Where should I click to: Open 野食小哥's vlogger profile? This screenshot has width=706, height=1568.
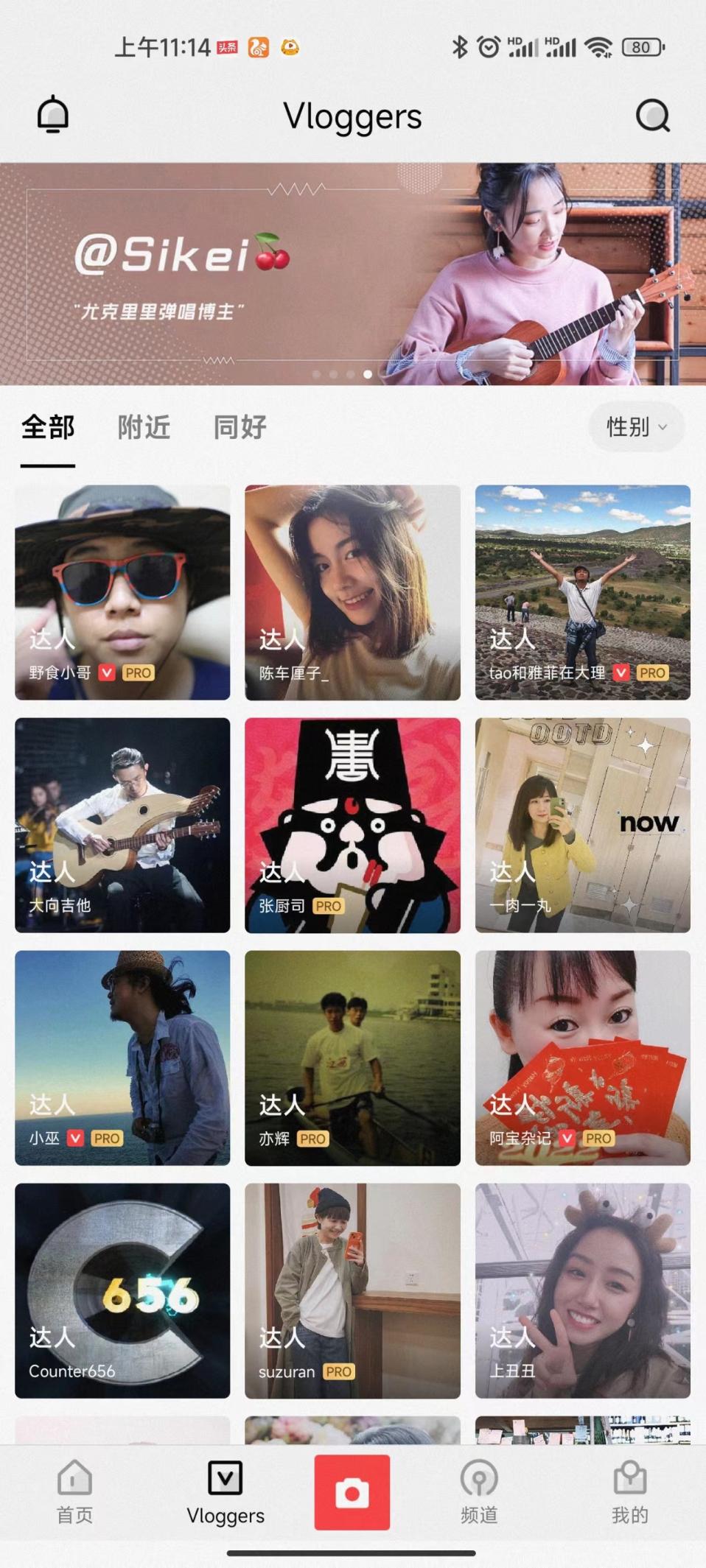click(122, 592)
